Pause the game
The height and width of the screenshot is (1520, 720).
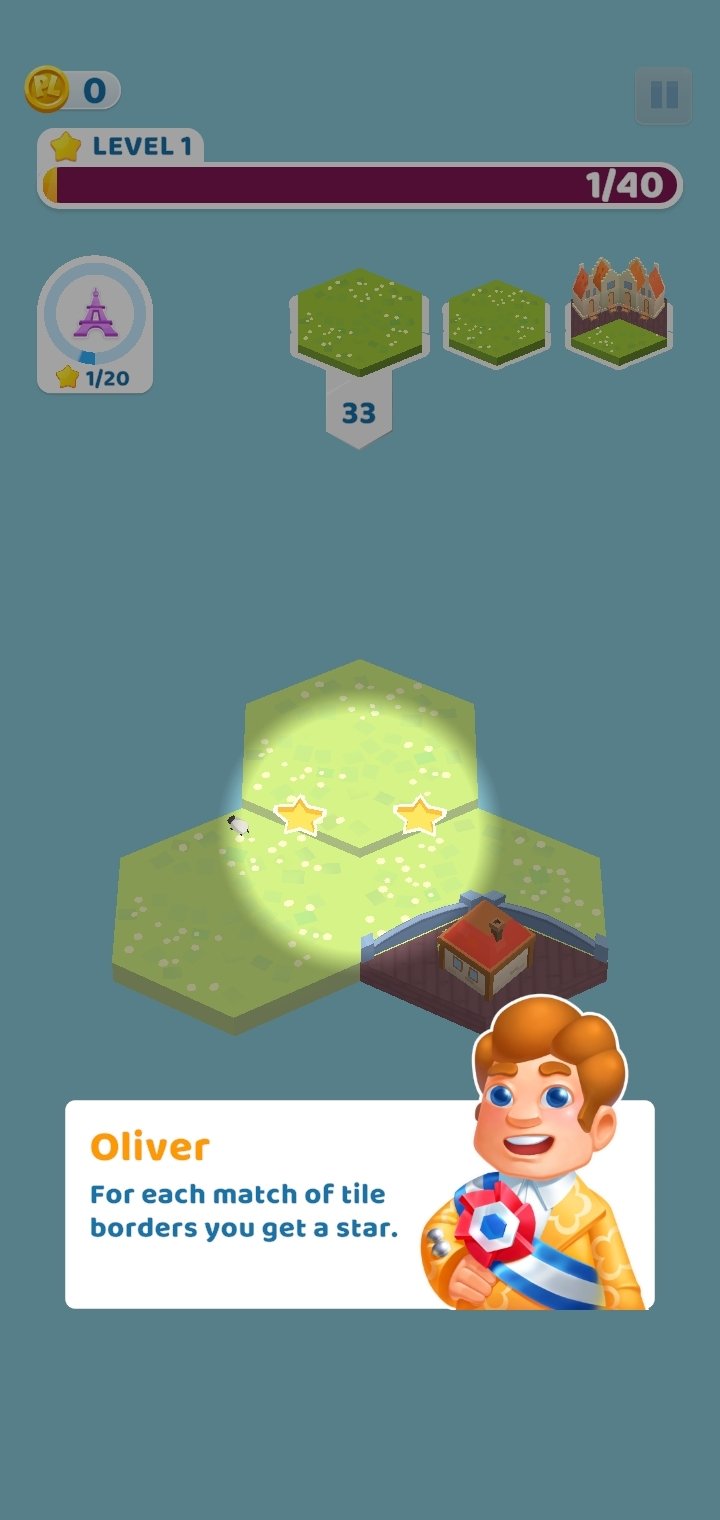(x=663, y=96)
